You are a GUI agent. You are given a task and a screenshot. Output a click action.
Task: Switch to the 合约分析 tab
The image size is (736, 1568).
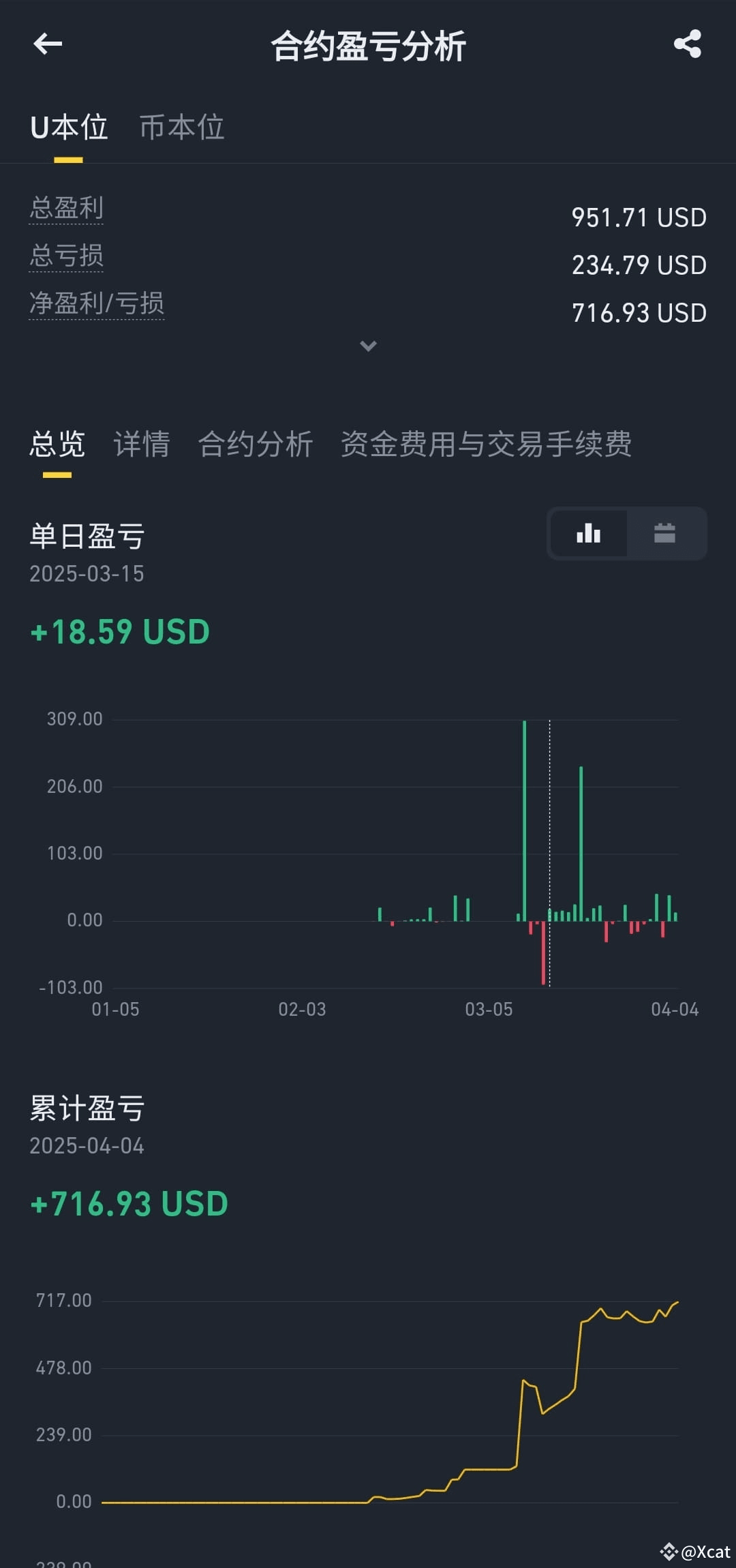[256, 444]
